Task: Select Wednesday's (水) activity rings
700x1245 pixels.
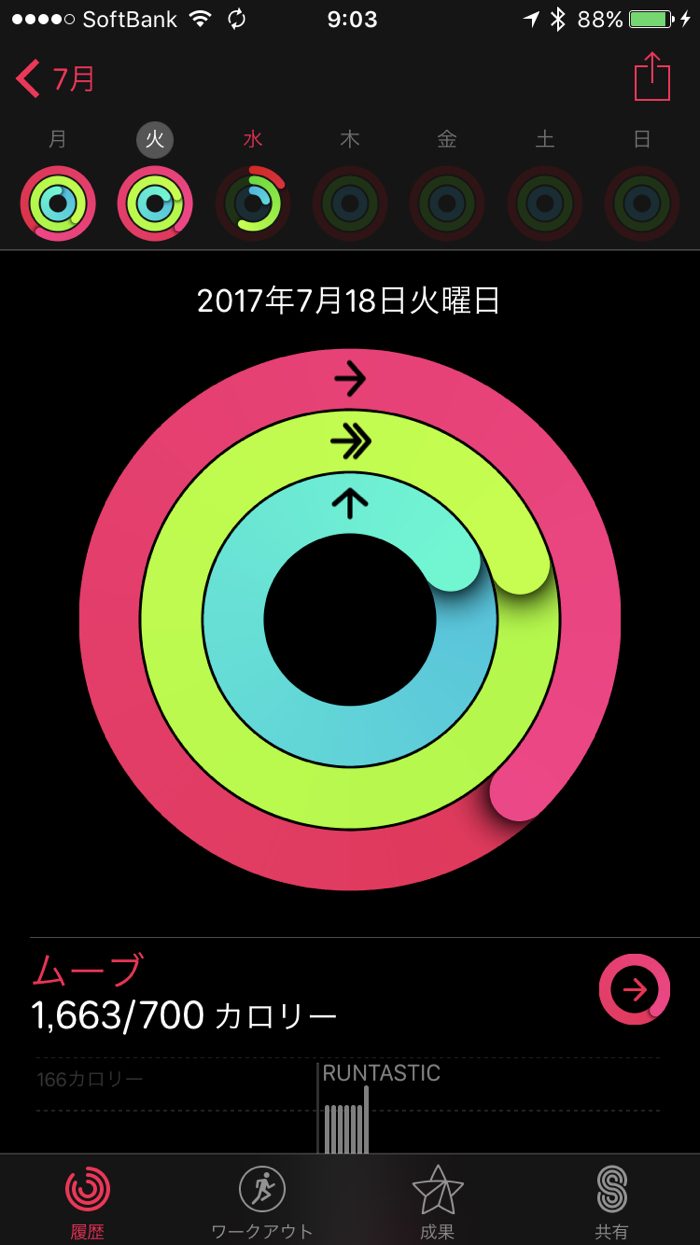Action: [x=253, y=203]
